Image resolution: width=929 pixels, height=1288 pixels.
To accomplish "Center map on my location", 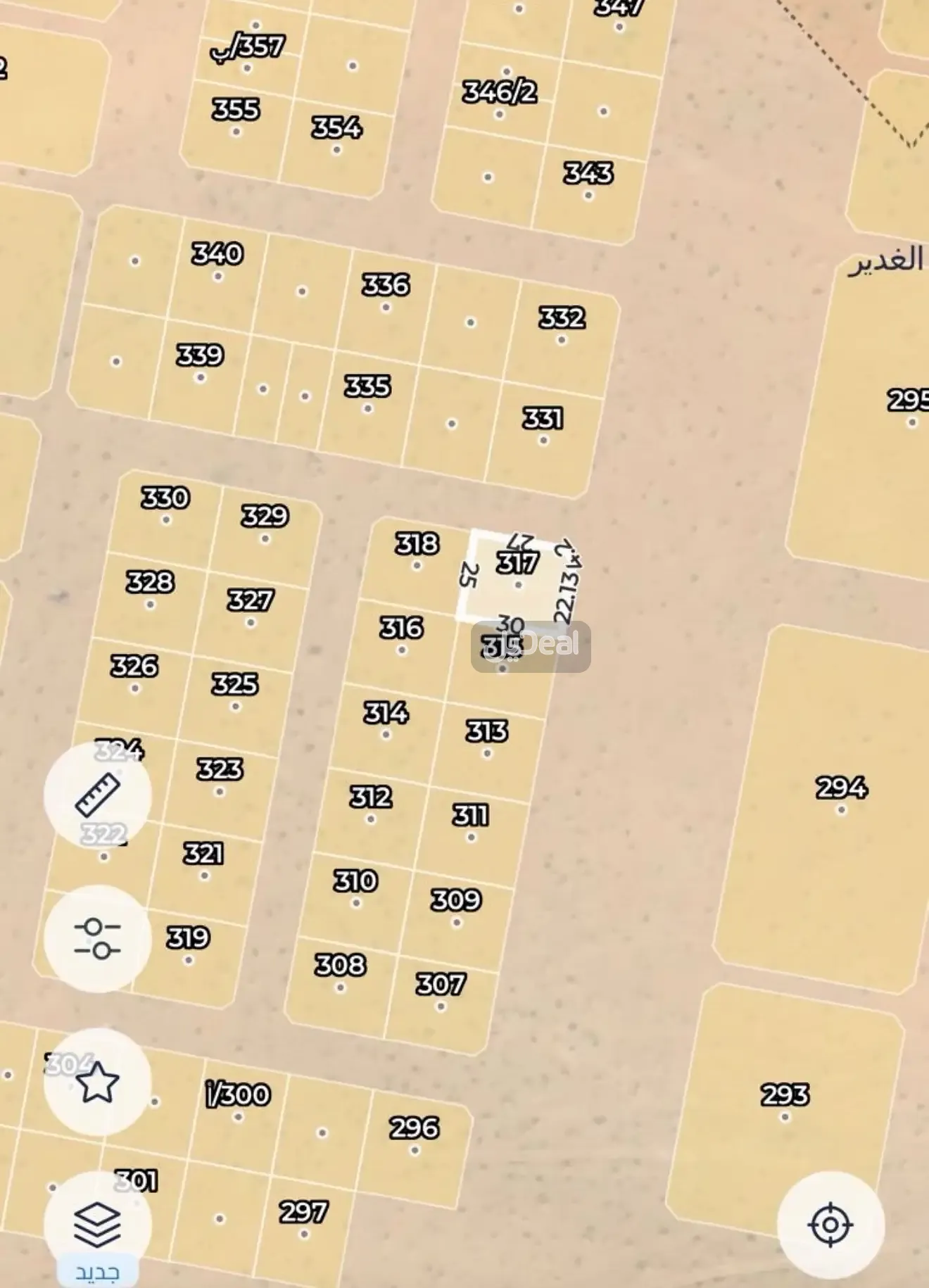I will pyautogui.click(x=830, y=1225).
